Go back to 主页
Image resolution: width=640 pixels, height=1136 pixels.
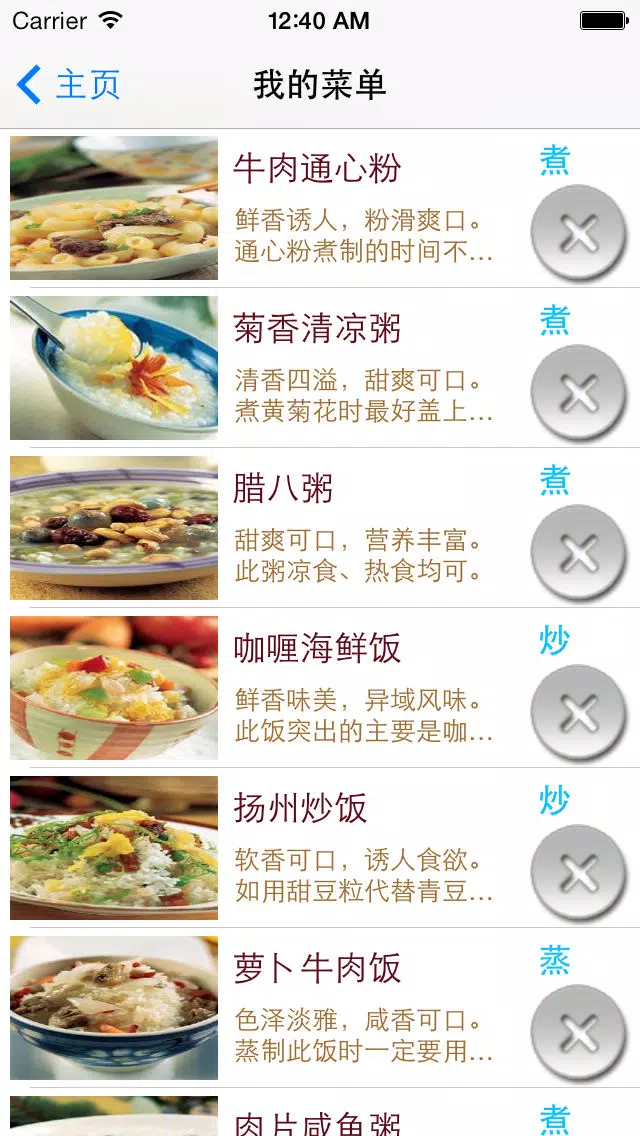coord(68,85)
